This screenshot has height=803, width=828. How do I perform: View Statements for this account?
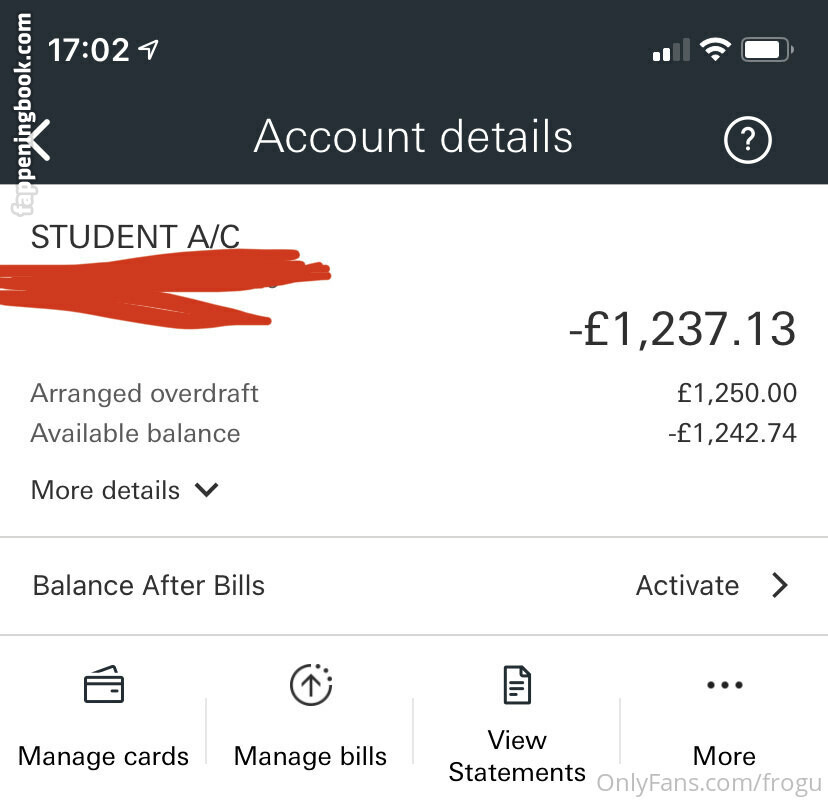pyautogui.click(x=517, y=722)
